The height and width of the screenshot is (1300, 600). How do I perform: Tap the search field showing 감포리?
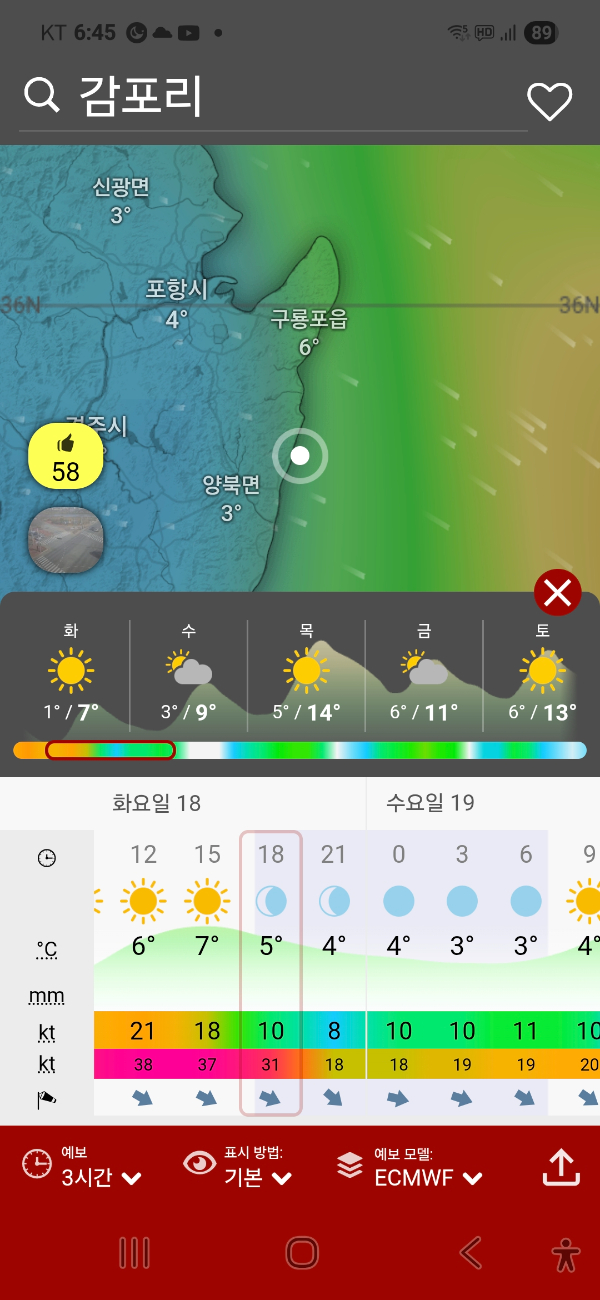(270, 97)
